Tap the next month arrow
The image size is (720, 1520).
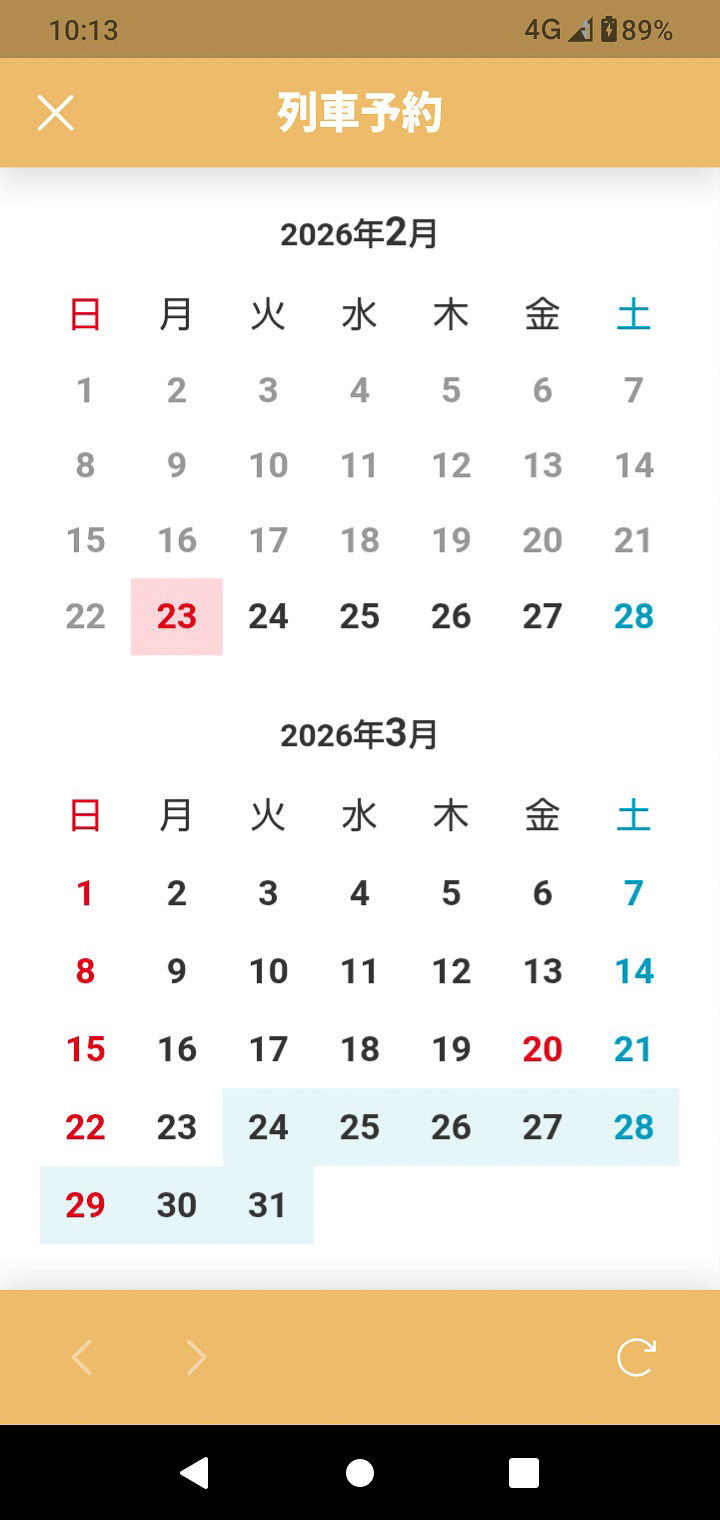196,1357
